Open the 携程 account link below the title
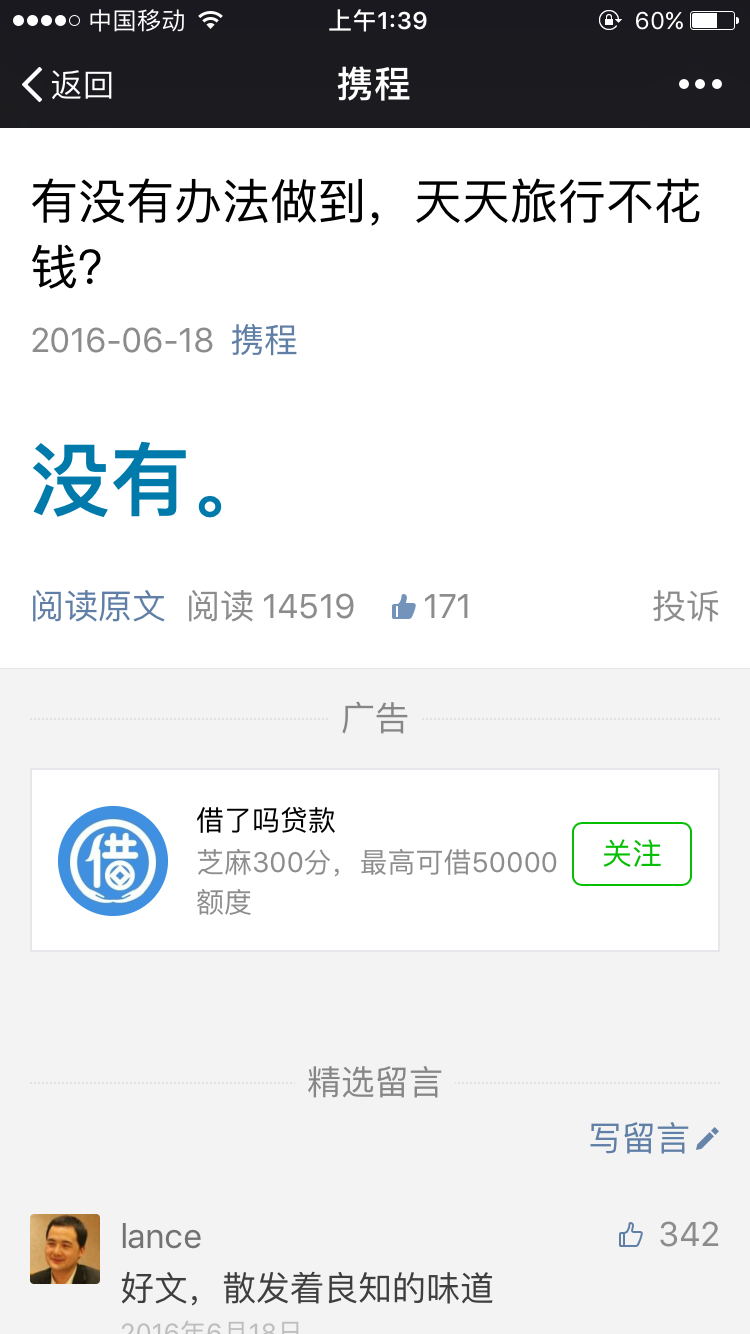The width and height of the screenshot is (750, 1334). (x=265, y=341)
